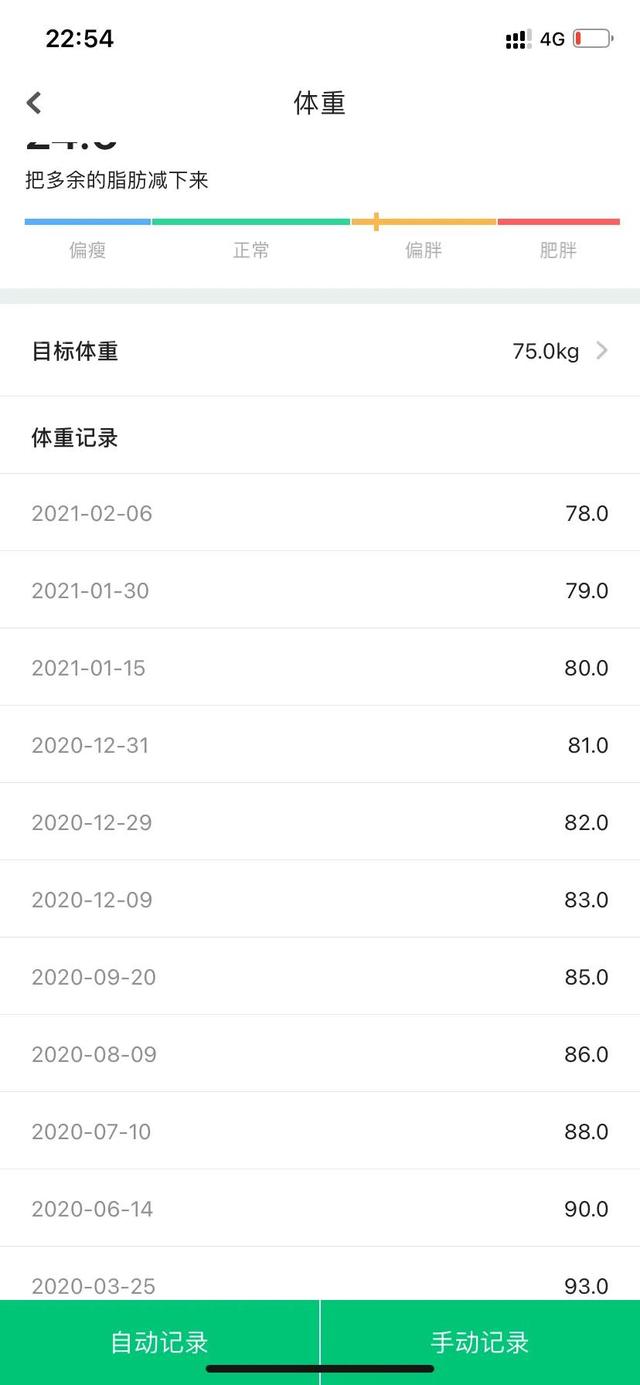The height and width of the screenshot is (1385, 640).
Task: Open the 目标体重 75.0kg setting
Action: pyautogui.click(x=320, y=351)
